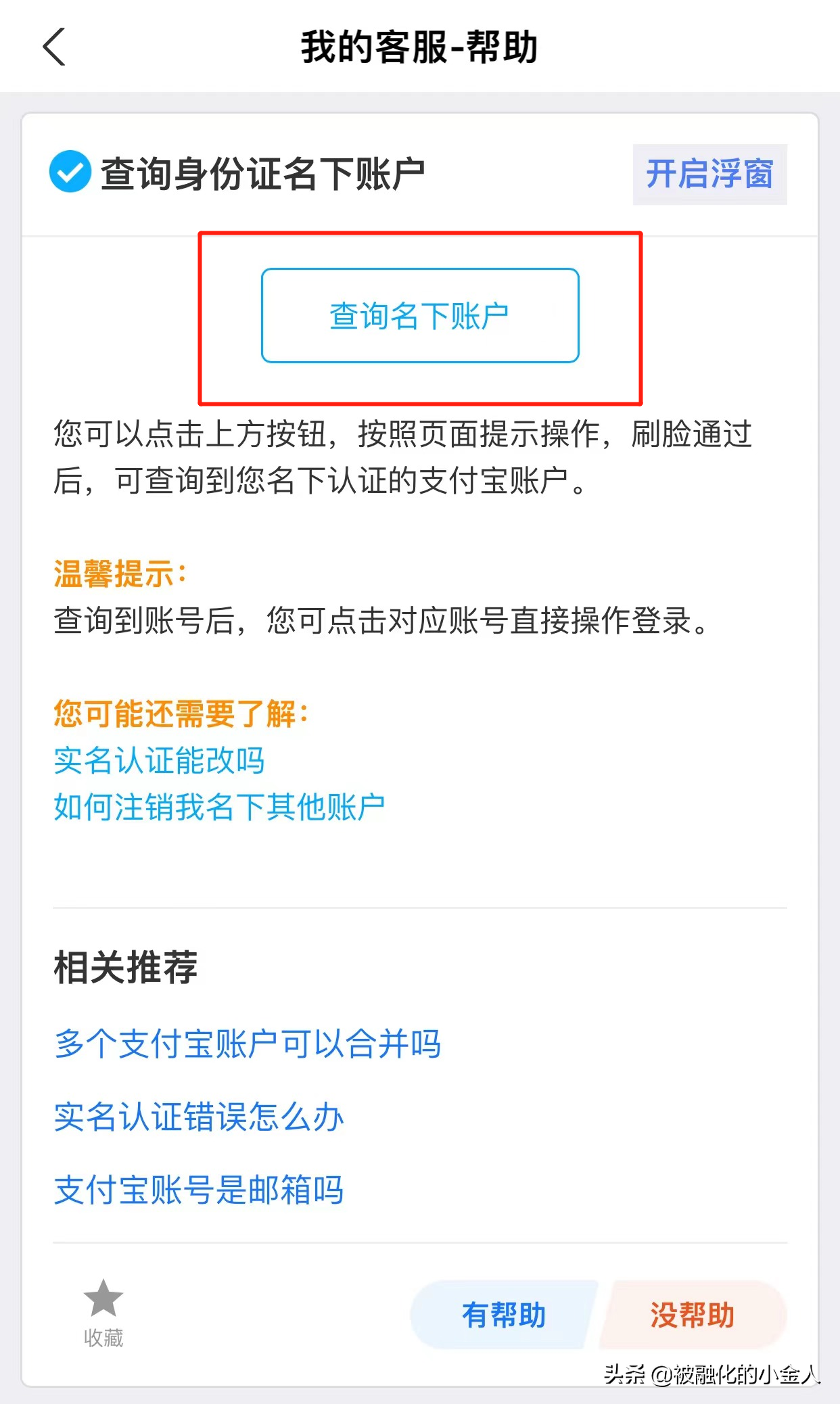Tap inside the red highlighted button area
The height and width of the screenshot is (1404, 840).
[x=419, y=314]
